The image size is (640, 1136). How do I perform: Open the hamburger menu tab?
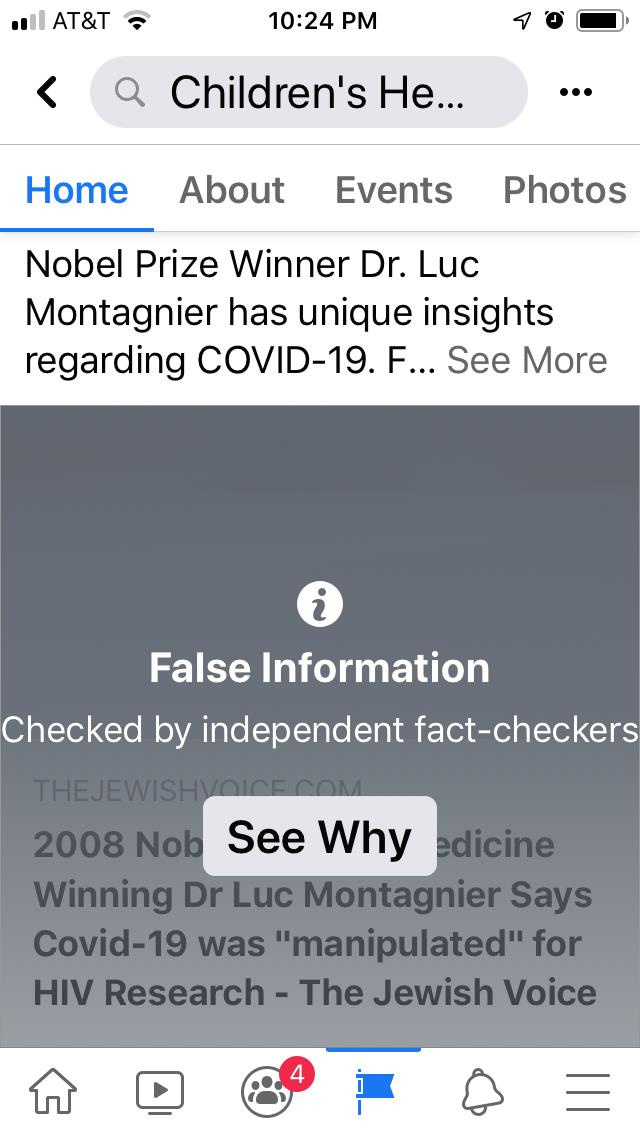coord(587,1091)
